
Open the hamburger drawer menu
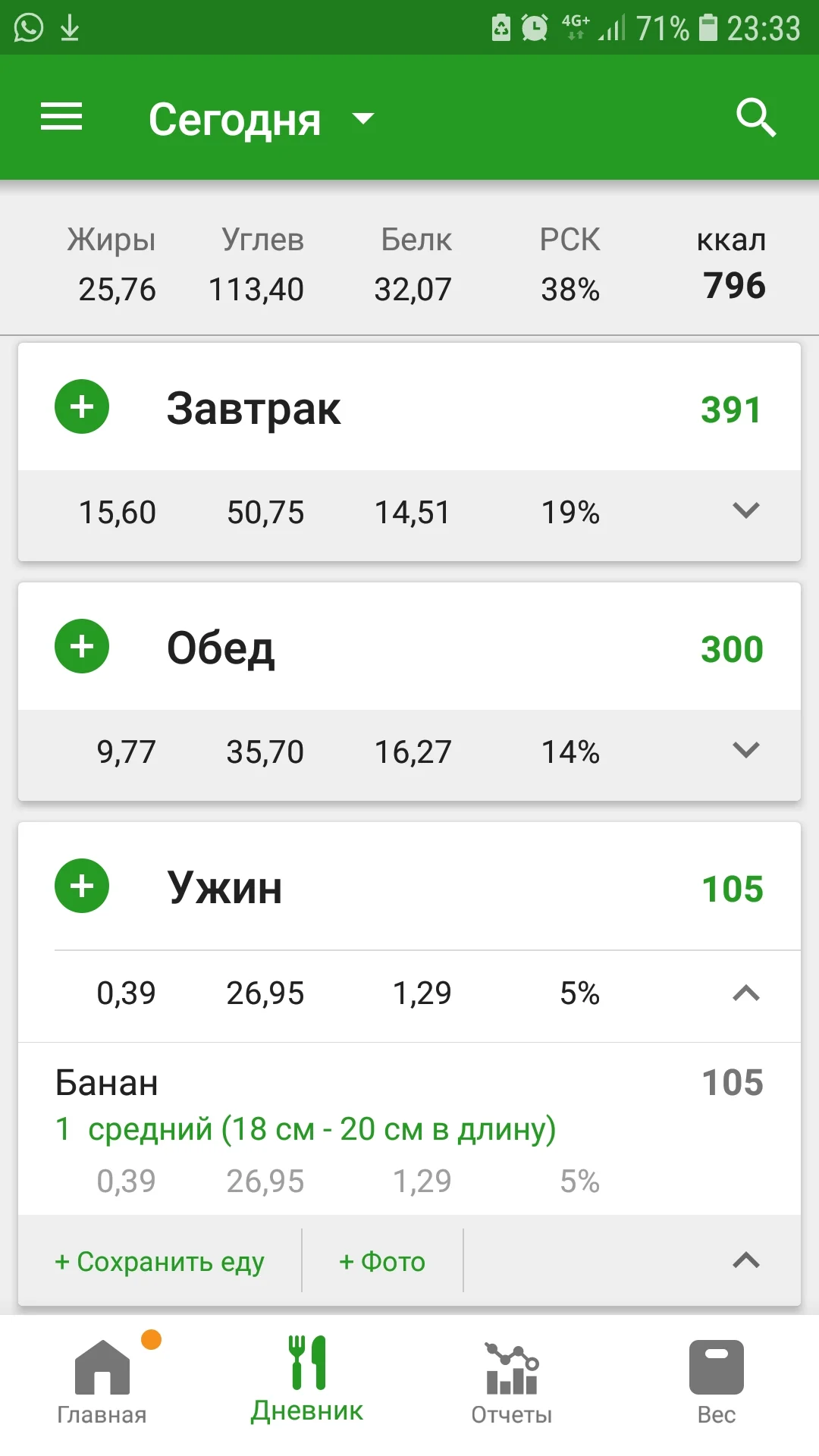click(61, 118)
